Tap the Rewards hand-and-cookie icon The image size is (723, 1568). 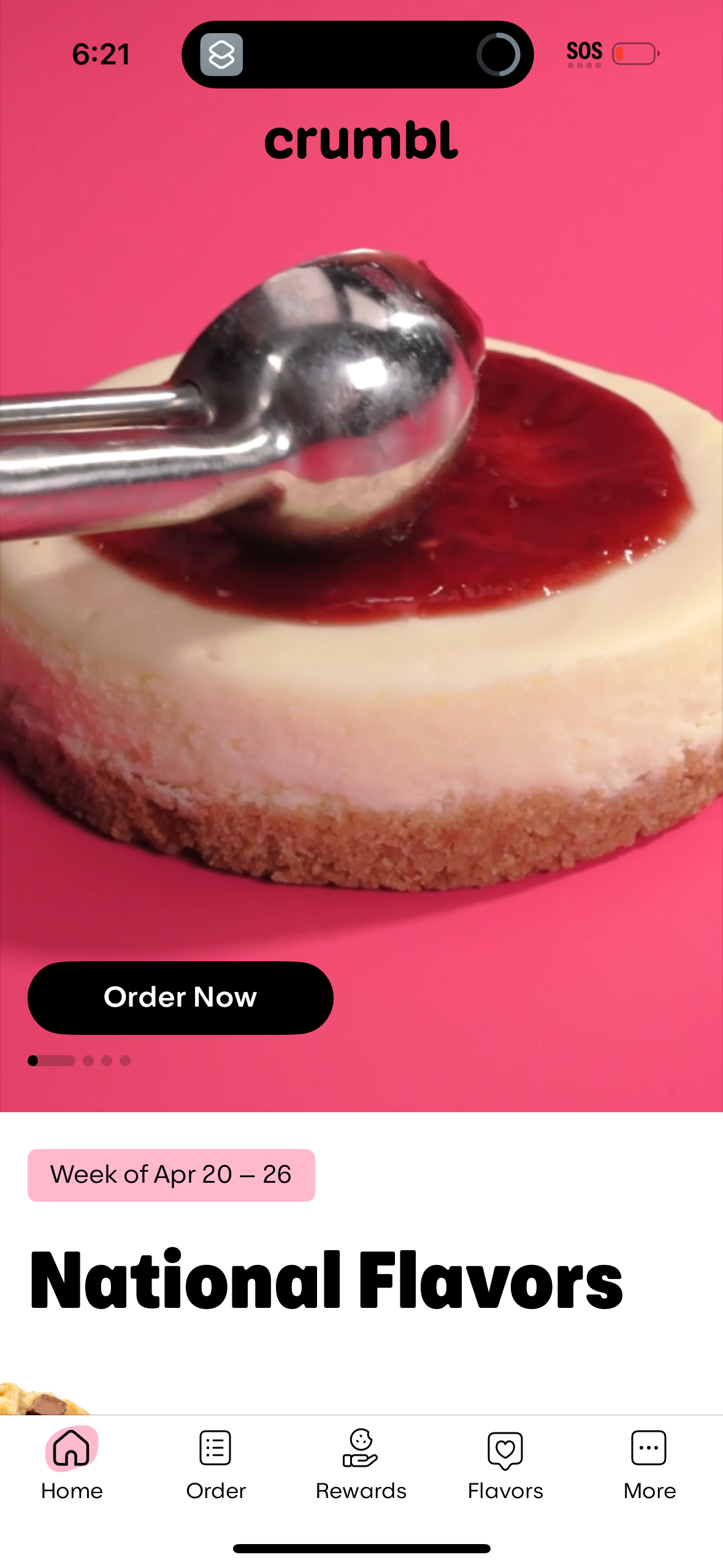(x=361, y=1448)
